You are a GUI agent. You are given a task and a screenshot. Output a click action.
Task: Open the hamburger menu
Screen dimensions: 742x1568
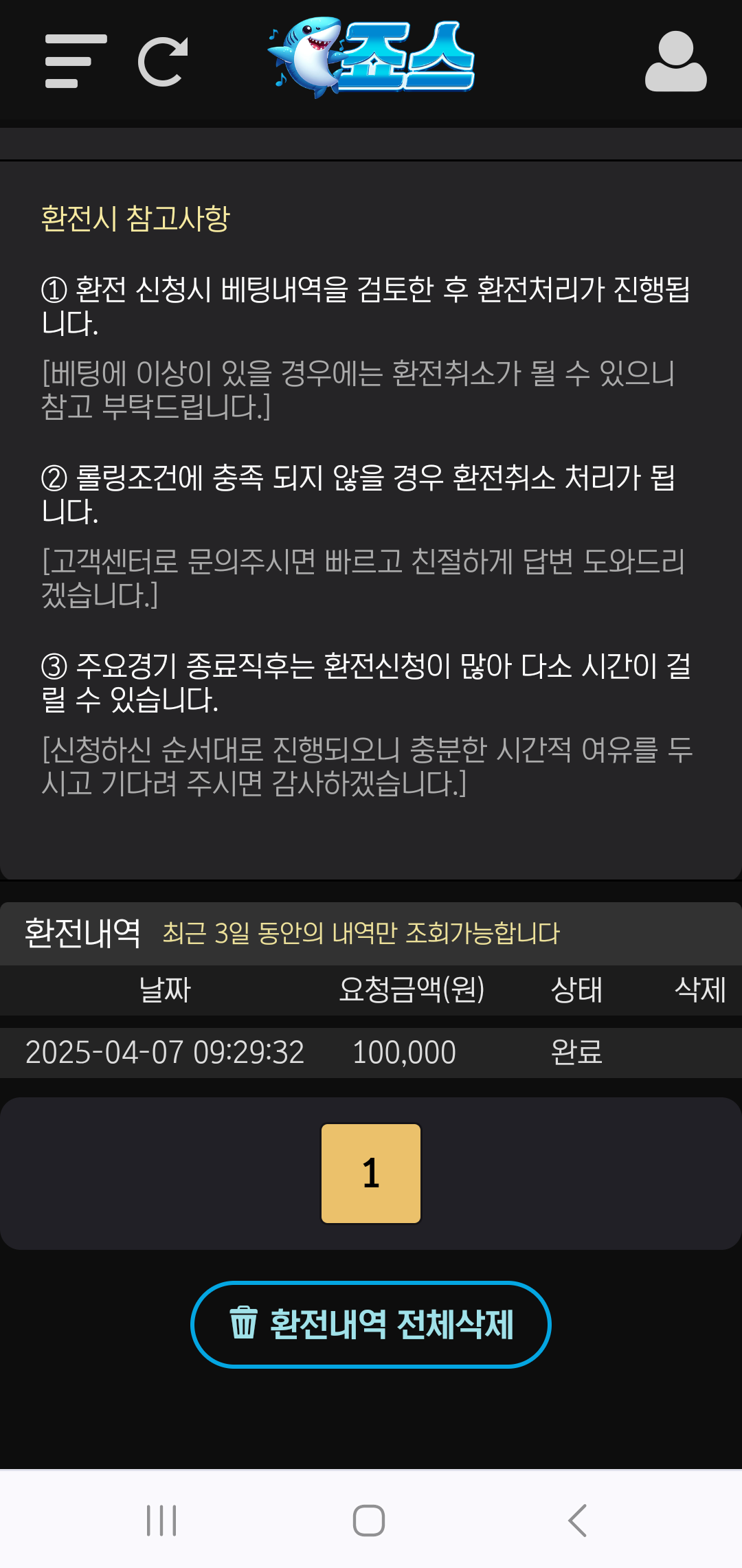(76, 62)
